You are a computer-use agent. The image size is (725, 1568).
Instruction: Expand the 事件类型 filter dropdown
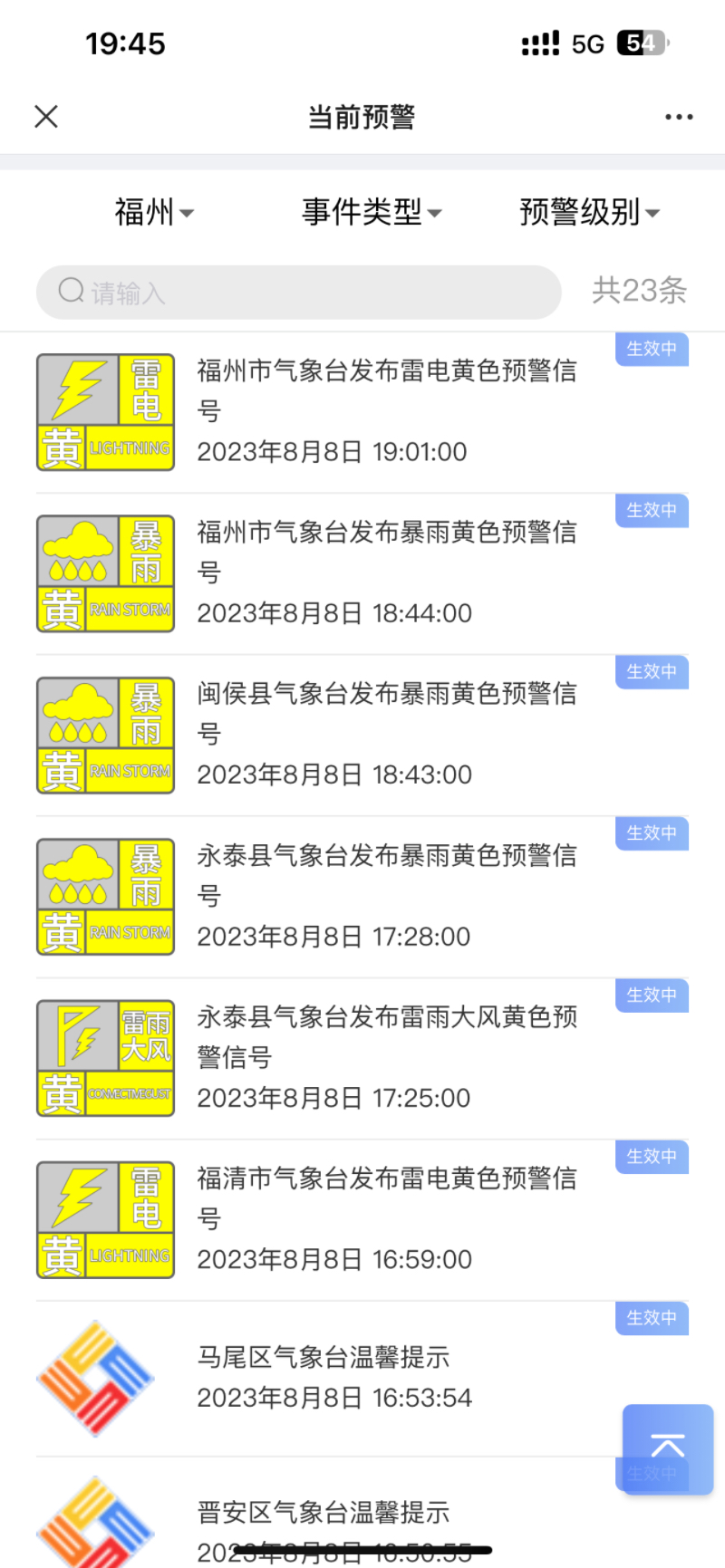372,212
